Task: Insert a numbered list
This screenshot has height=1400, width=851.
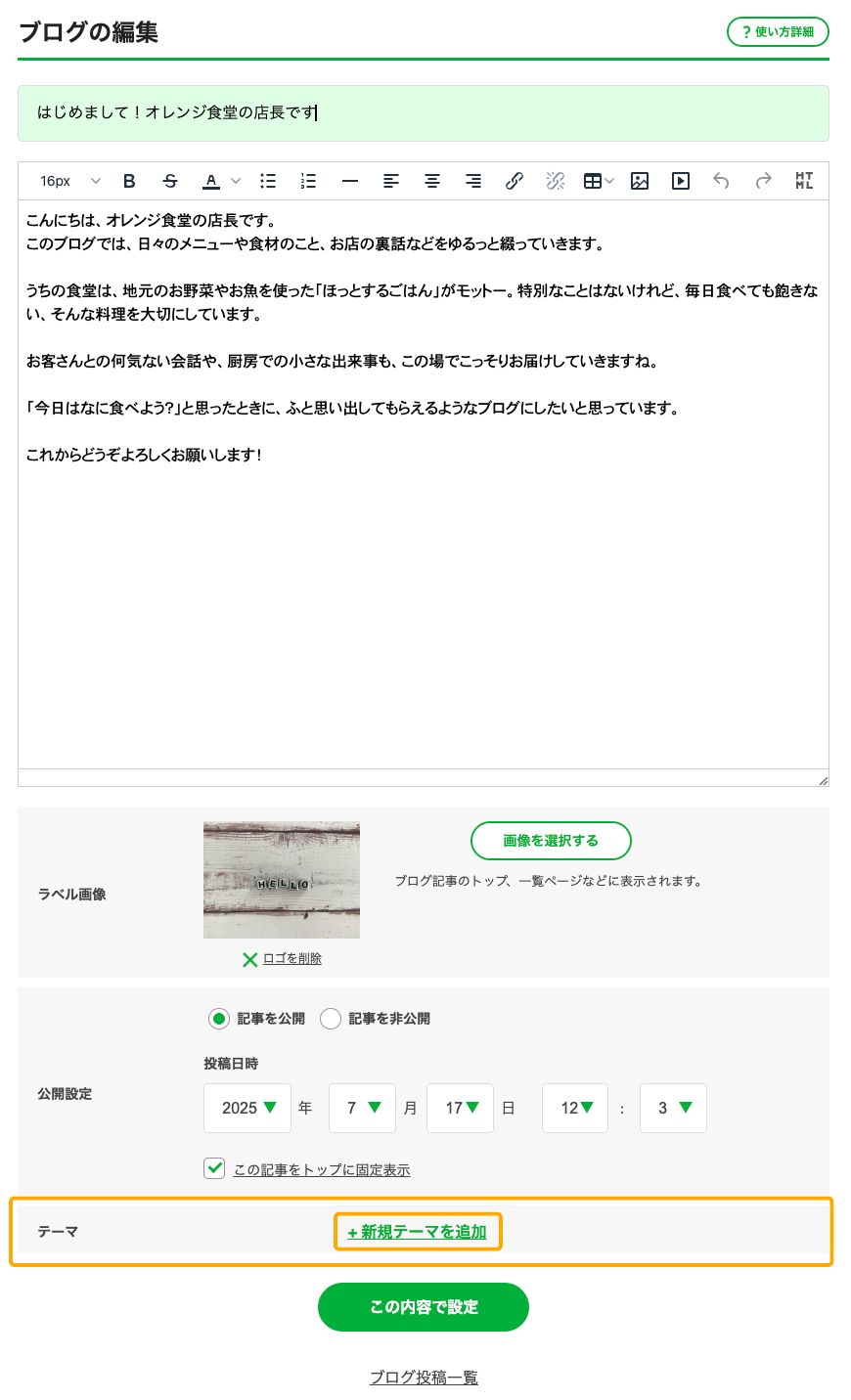Action: click(308, 181)
